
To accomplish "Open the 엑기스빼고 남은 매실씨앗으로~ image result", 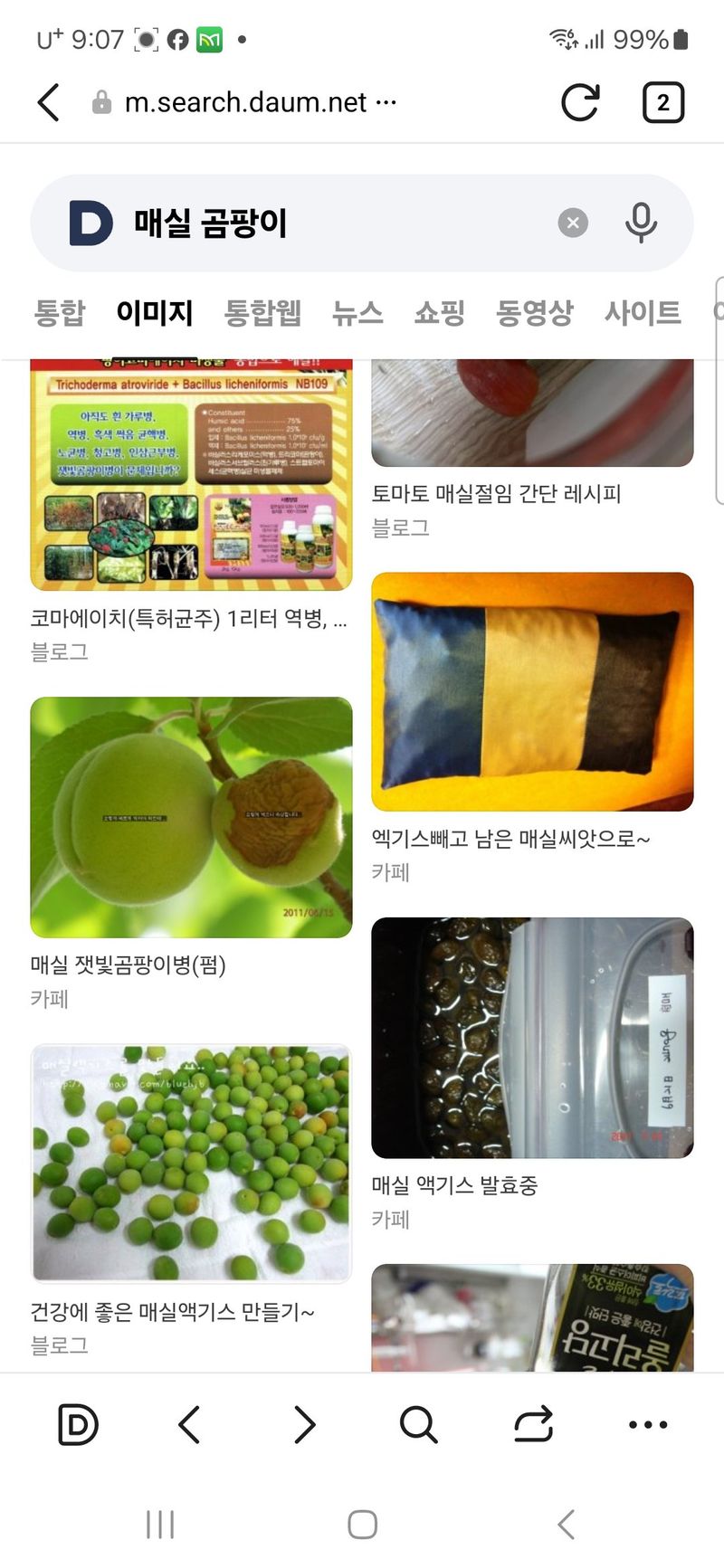I will pos(532,691).
